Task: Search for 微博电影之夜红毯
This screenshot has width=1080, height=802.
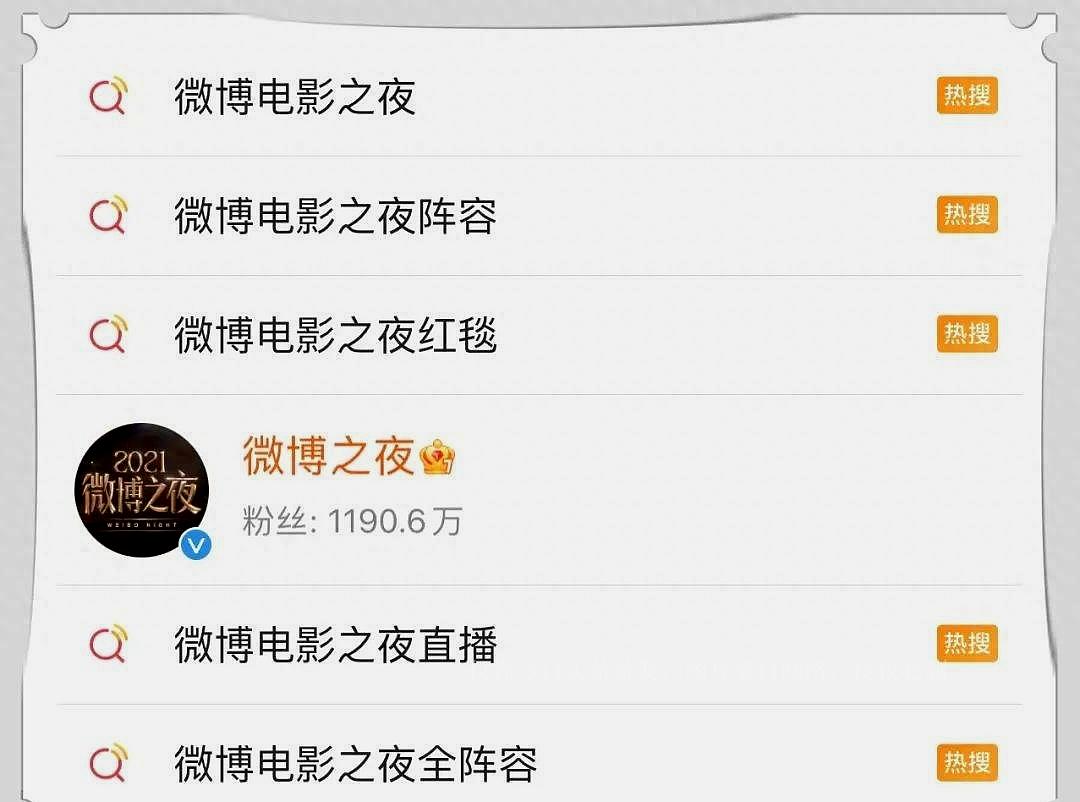Action: point(335,335)
